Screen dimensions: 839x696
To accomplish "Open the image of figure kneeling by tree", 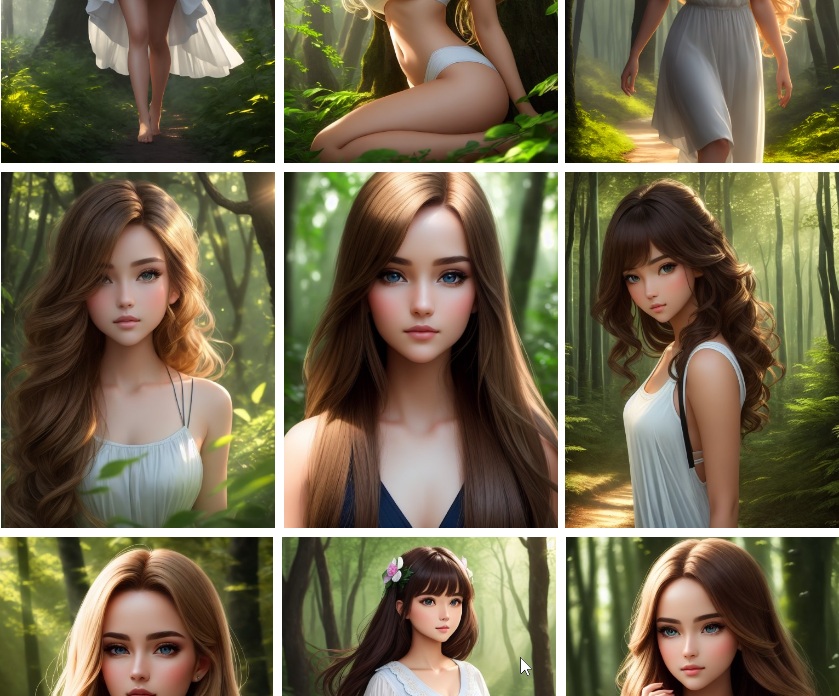I will coord(420,80).
